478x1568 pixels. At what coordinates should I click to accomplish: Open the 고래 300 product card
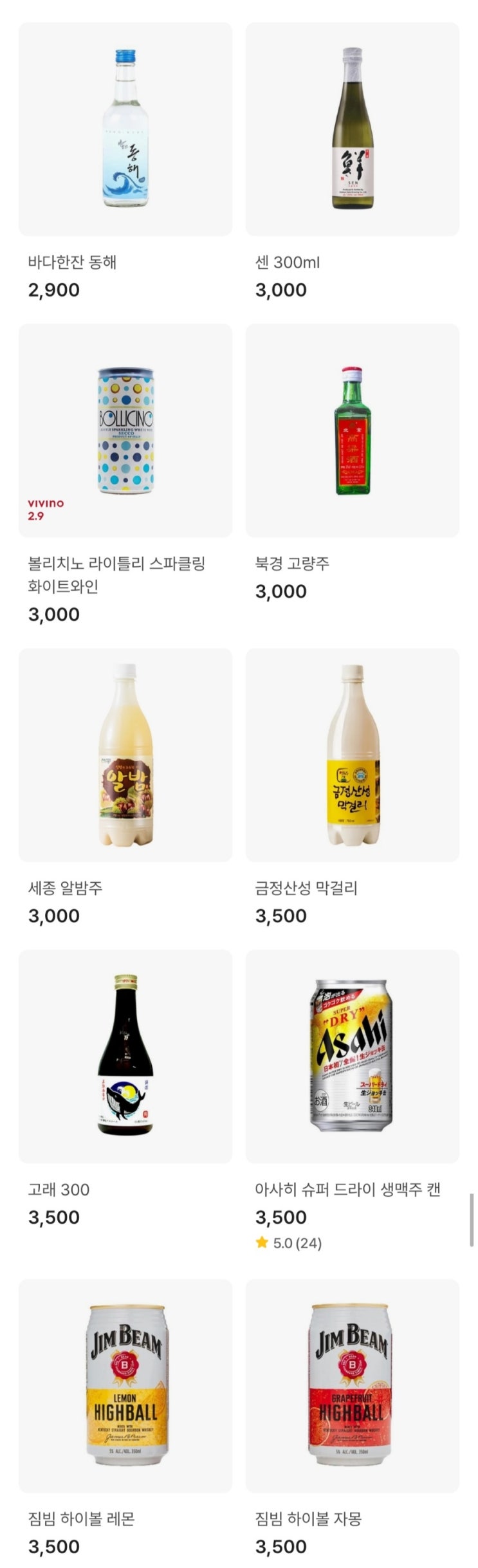pos(125,1056)
